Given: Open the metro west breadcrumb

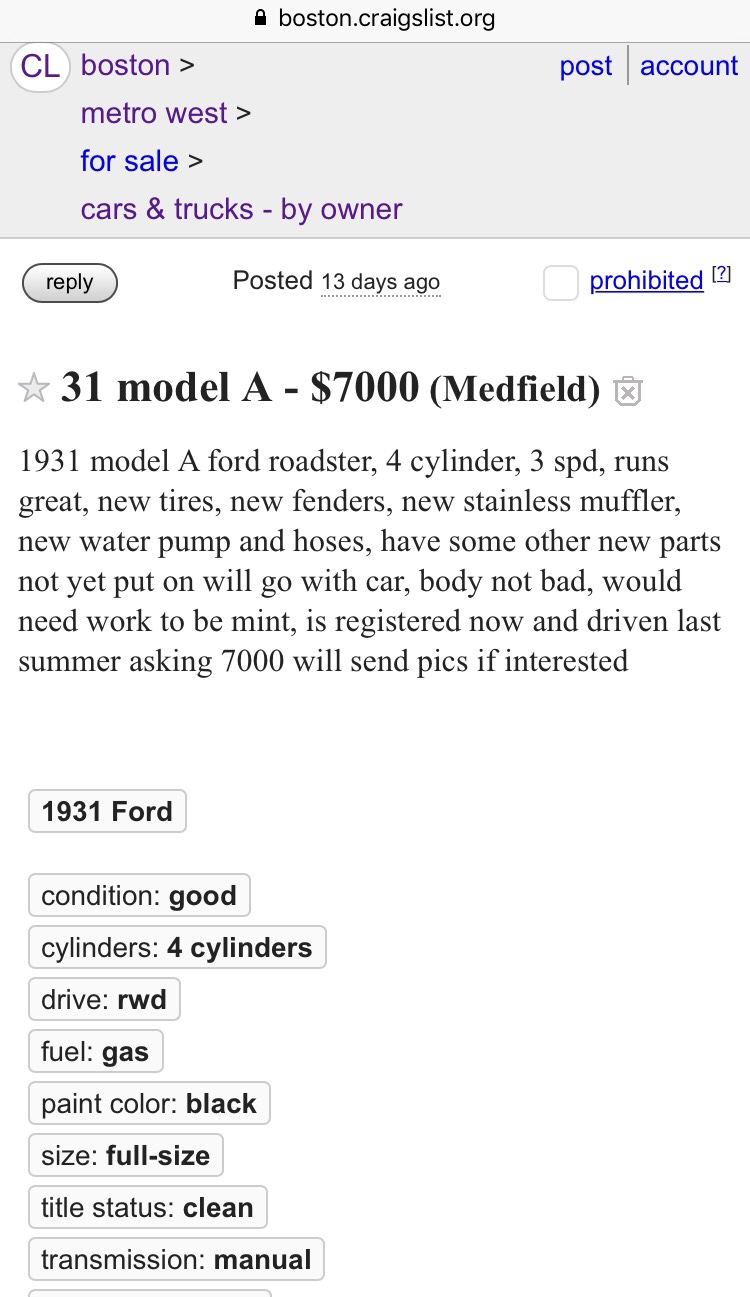Looking at the screenshot, I should pyautogui.click(x=154, y=114).
